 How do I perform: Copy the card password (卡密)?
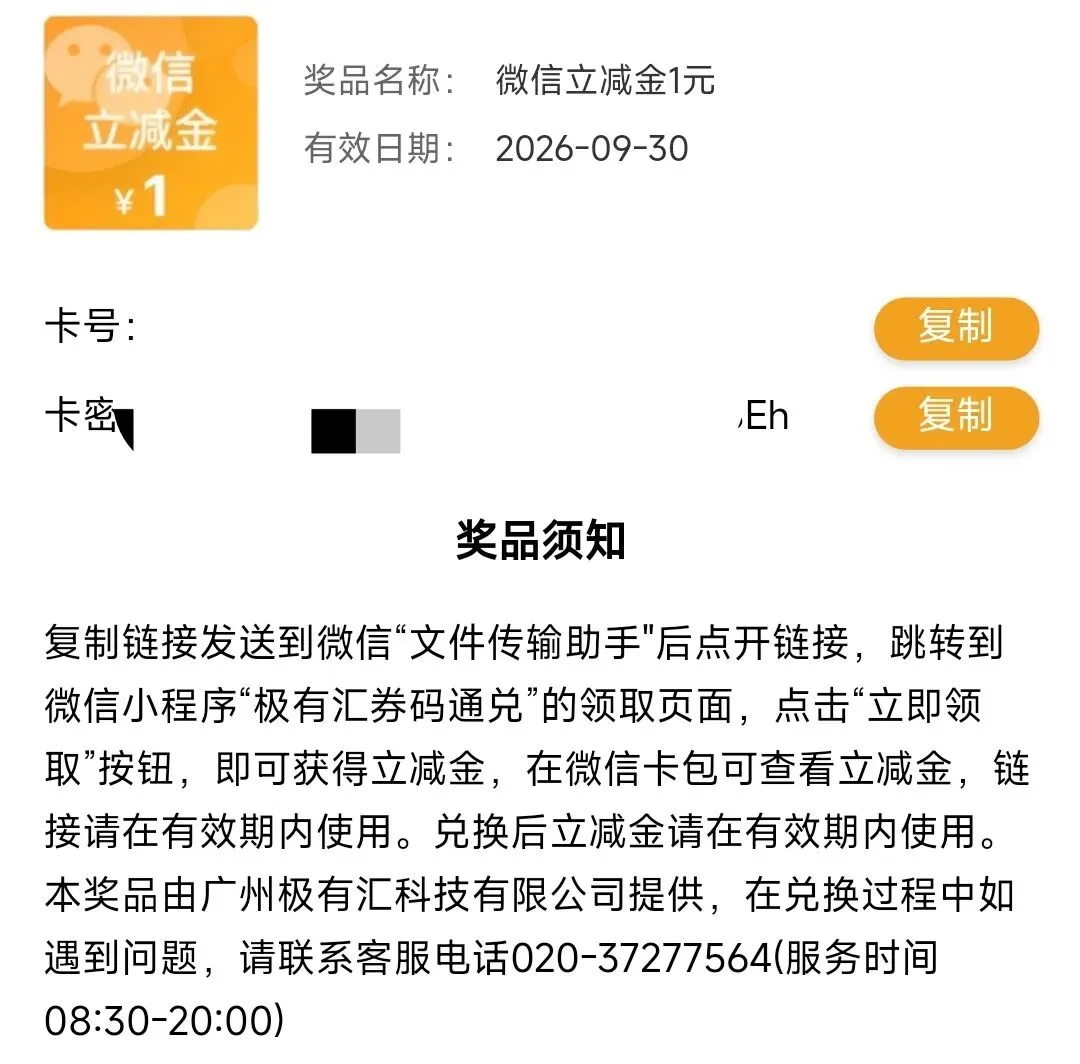pyautogui.click(x=956, y=417)
